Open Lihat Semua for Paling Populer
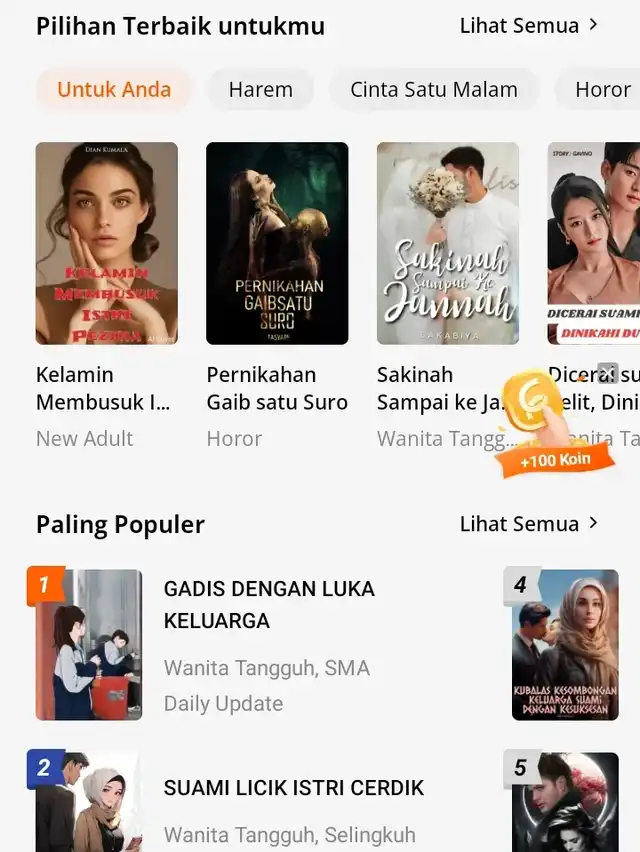This screenshot has height=852, width=640. (x=528, y=523)
